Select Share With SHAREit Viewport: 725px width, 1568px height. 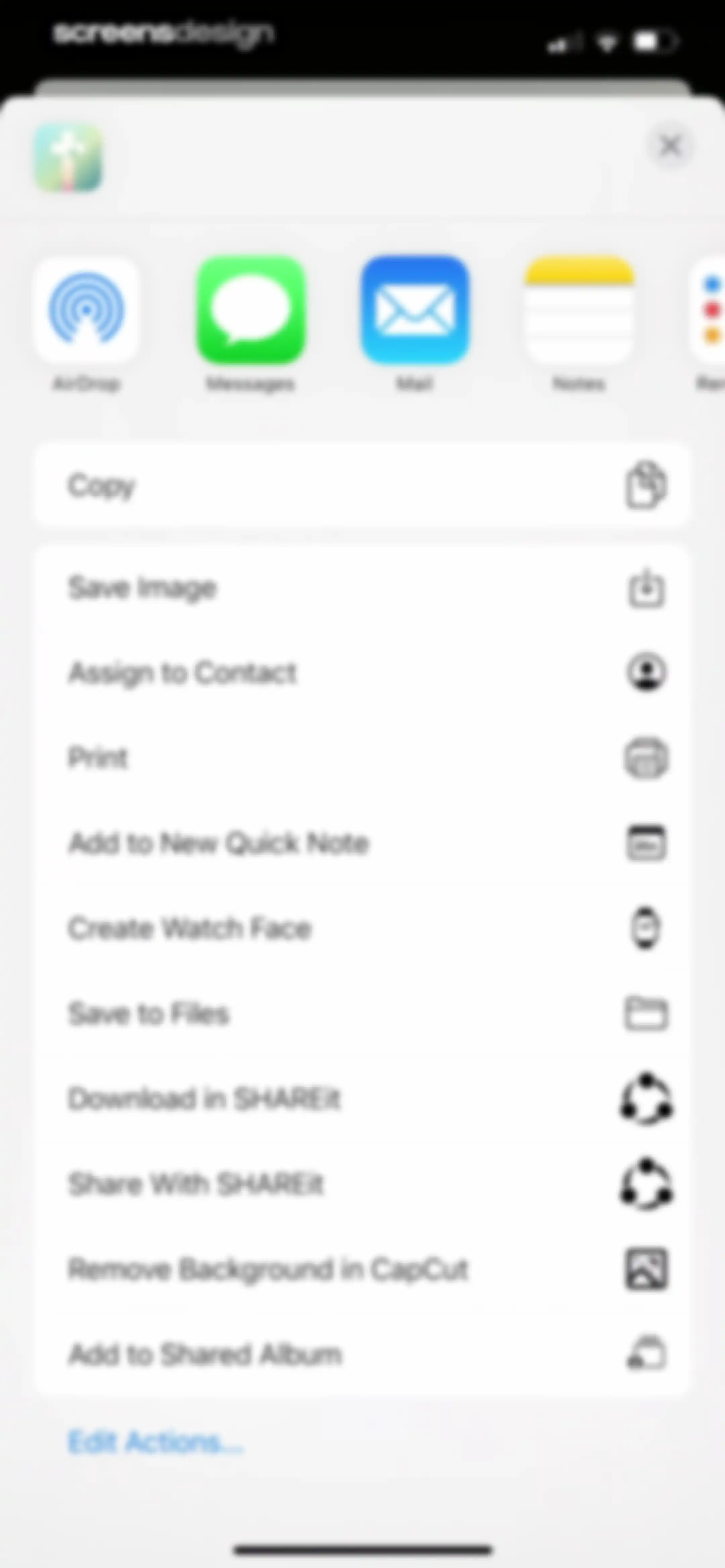pos(362,1185)
